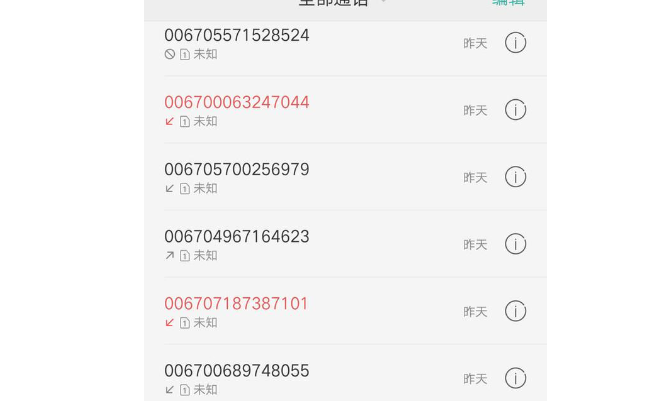Viewport: 657px width, 401px height.
Task: Open details icon for 006700063247044
Action: click(x=515, y=110)
